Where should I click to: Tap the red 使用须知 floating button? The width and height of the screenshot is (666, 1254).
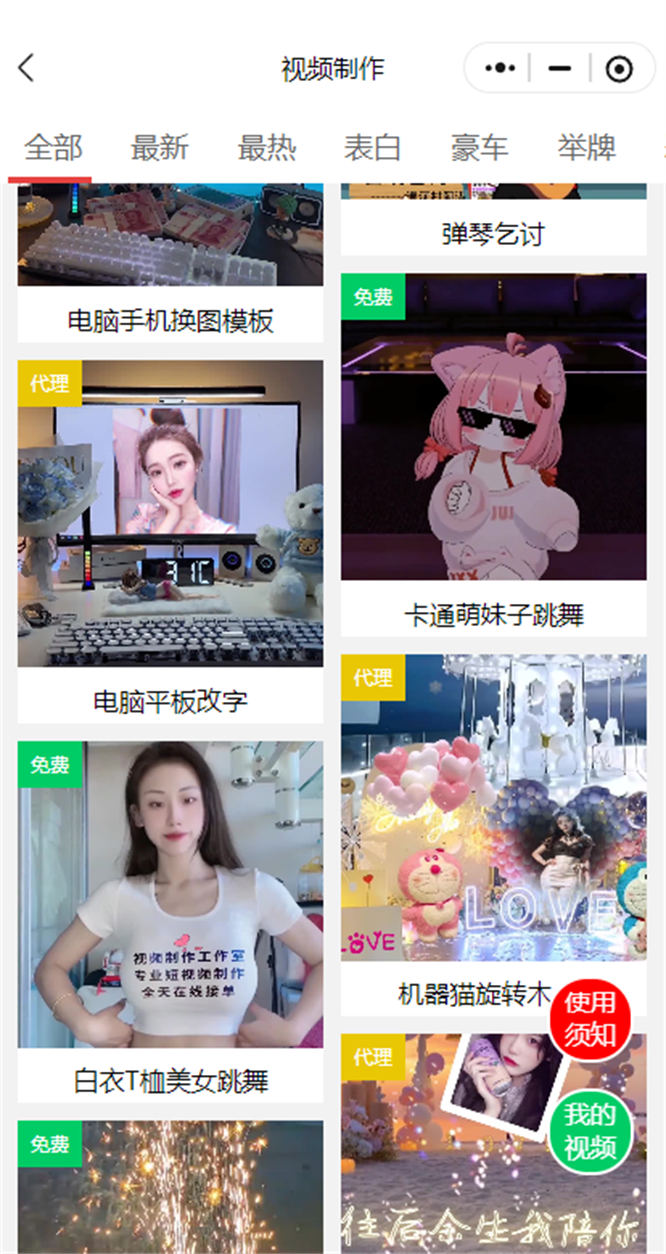[x=590, y=1018]
